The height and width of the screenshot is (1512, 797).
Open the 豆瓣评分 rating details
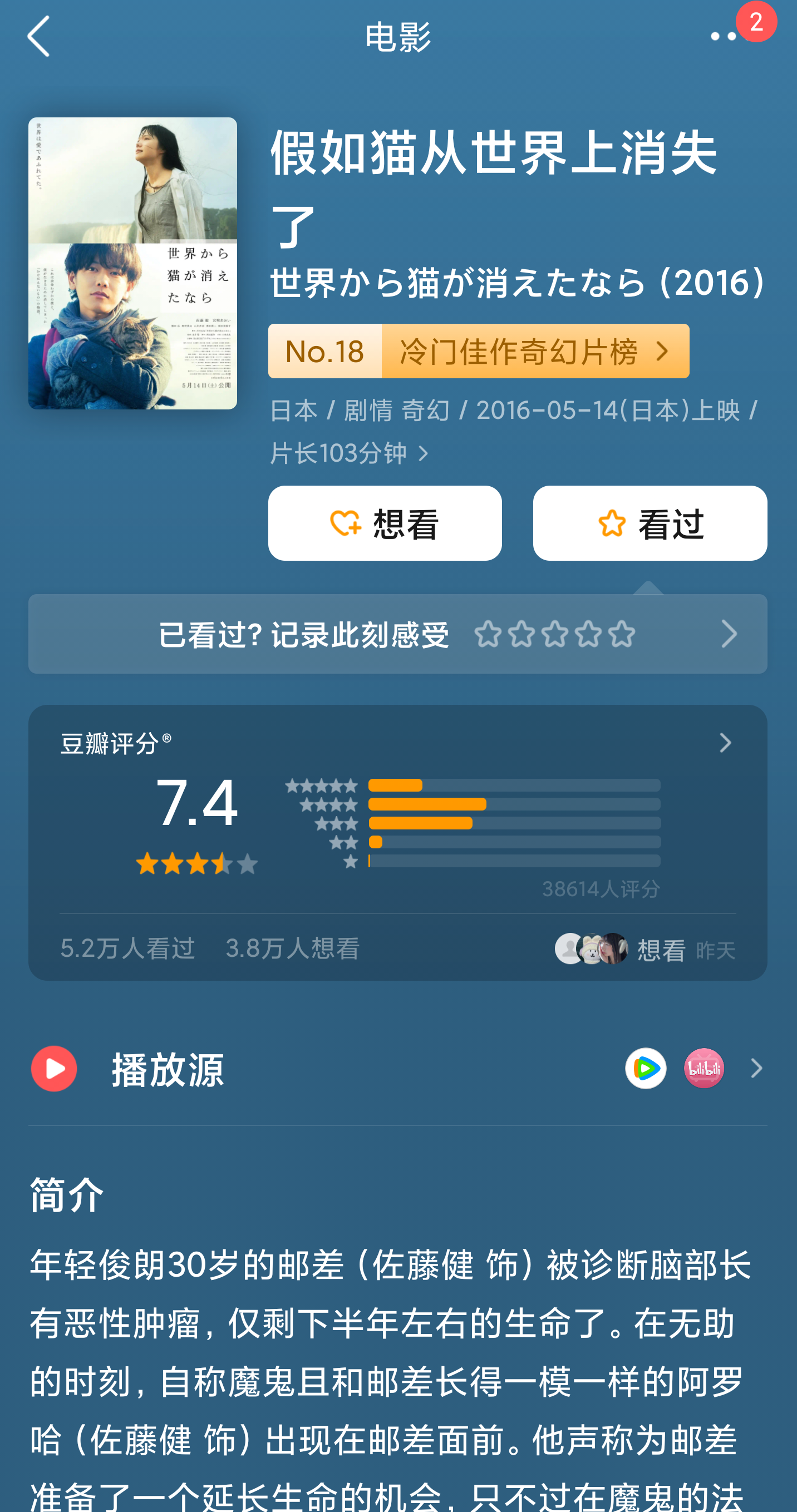[x=725, y=743]
